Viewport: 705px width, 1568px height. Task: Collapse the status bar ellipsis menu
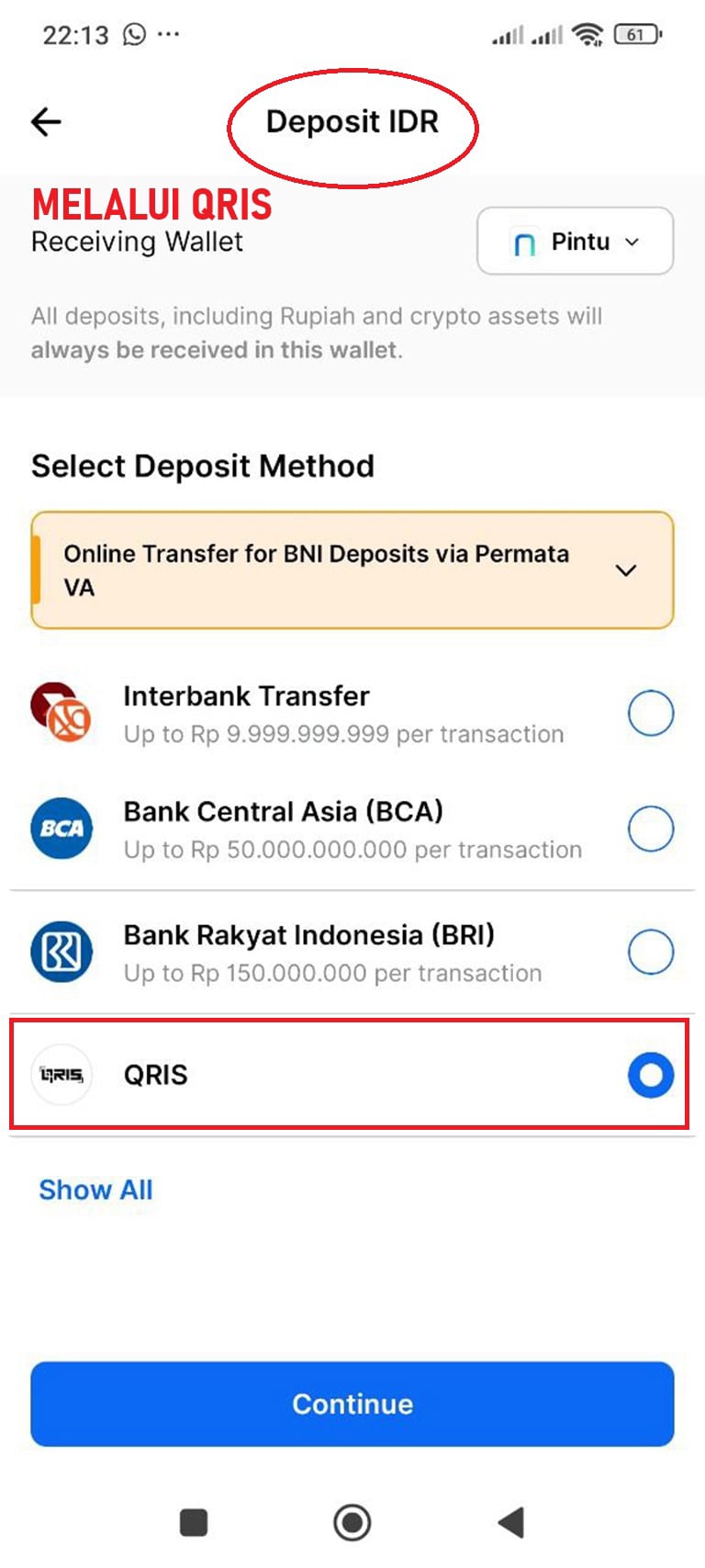pyautogui.click(x=169, y=33)
